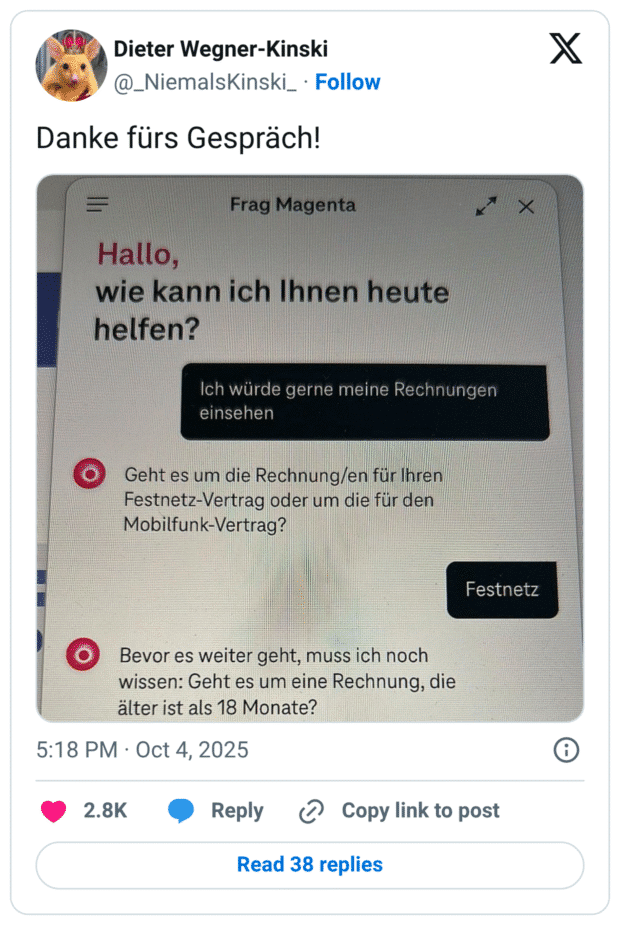Open the attached chat photo

click(x=310, y=448)
